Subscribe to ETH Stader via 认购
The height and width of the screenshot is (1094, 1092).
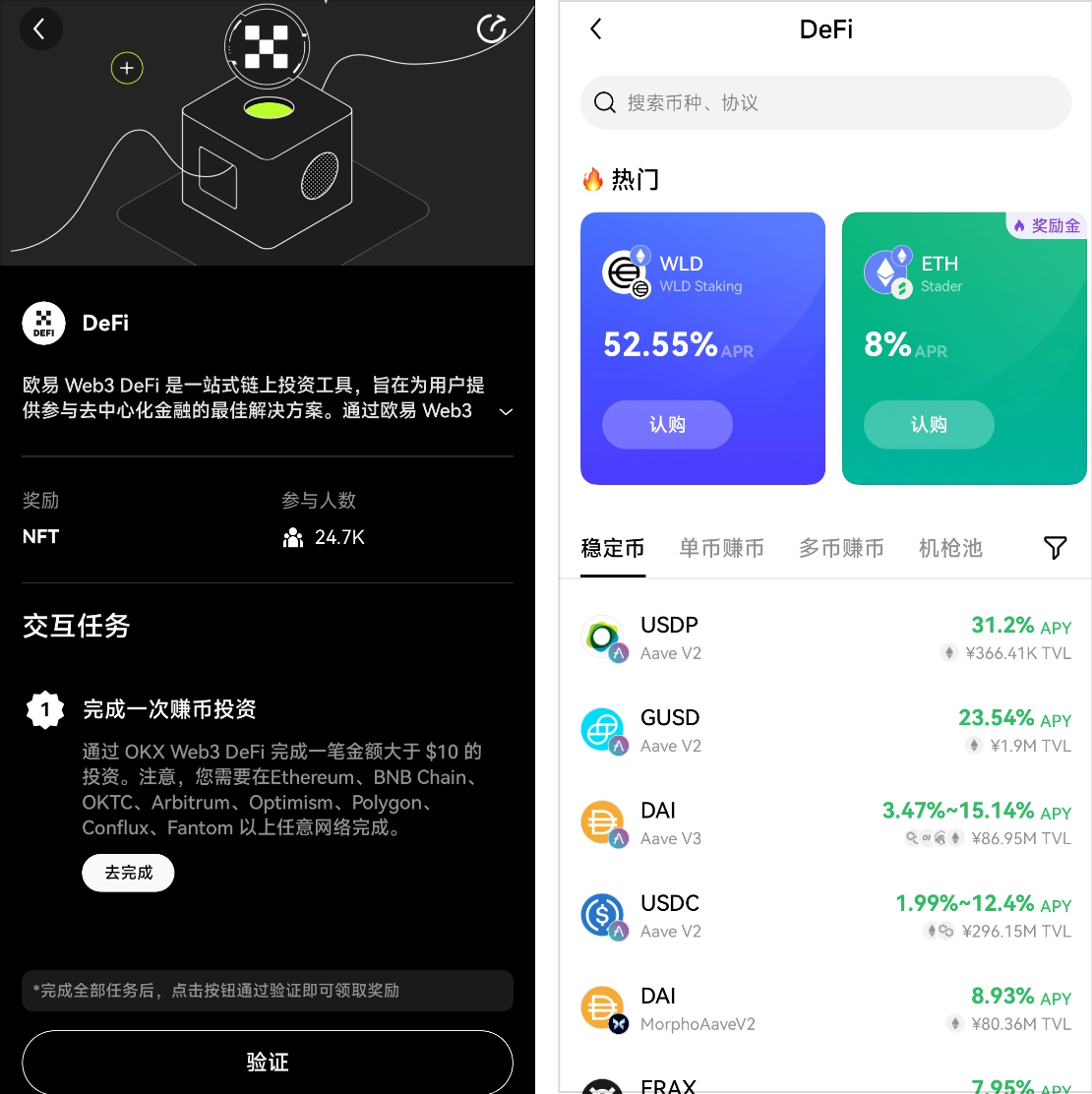[929, 425]
